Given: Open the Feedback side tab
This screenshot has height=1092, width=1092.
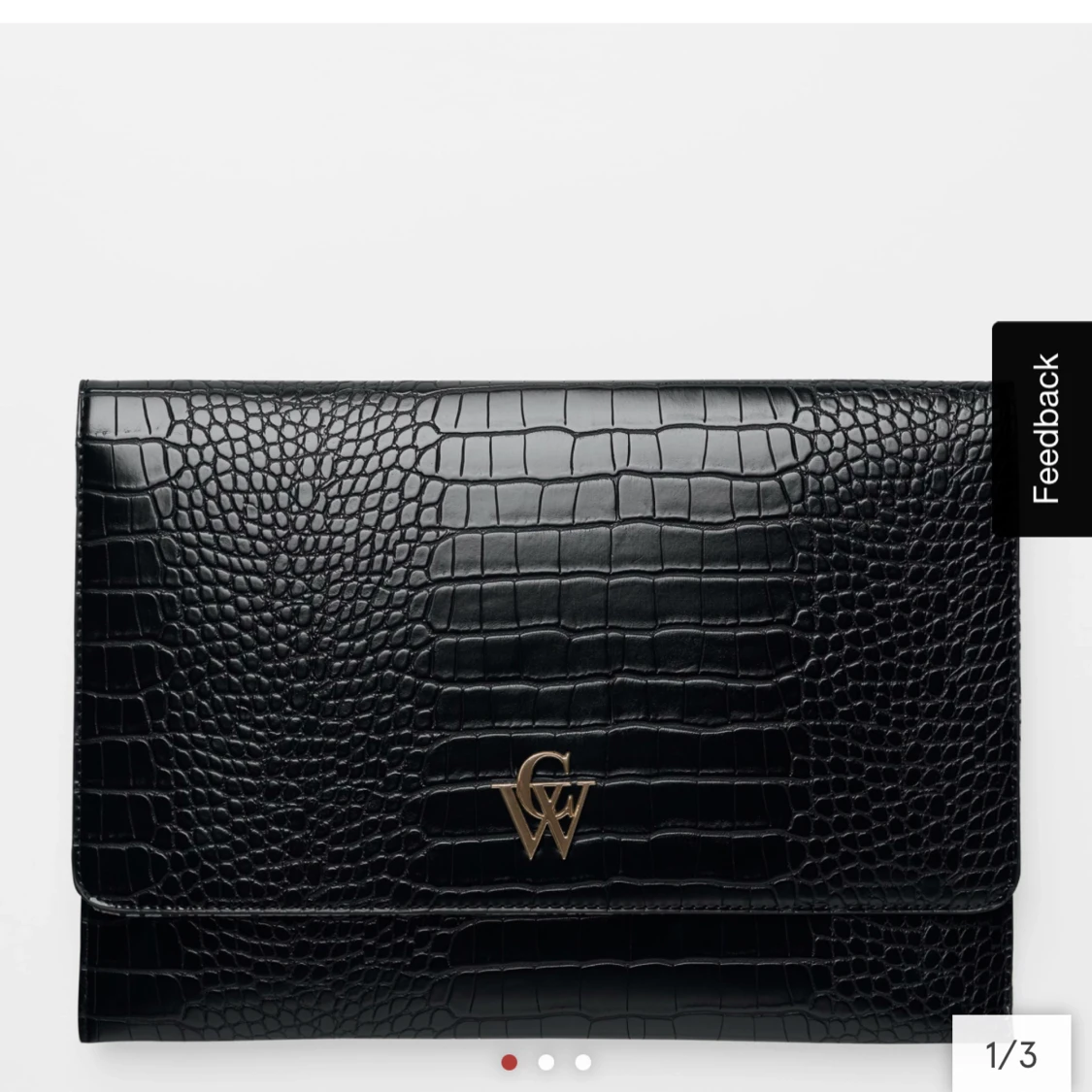Looking at the screenshot, I should [1042, 428].
